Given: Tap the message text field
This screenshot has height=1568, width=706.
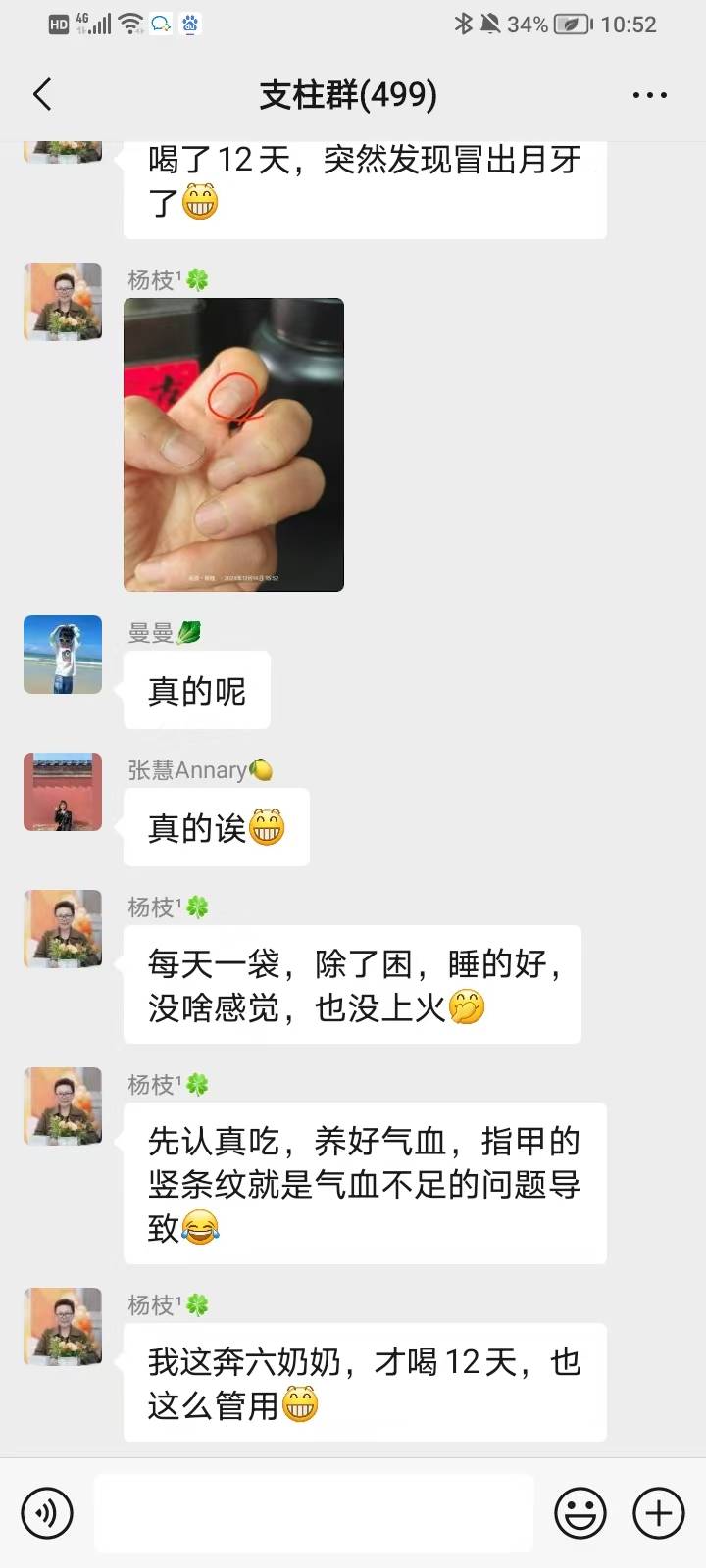Looking at the screenshot, I should tap(314, 1513).
